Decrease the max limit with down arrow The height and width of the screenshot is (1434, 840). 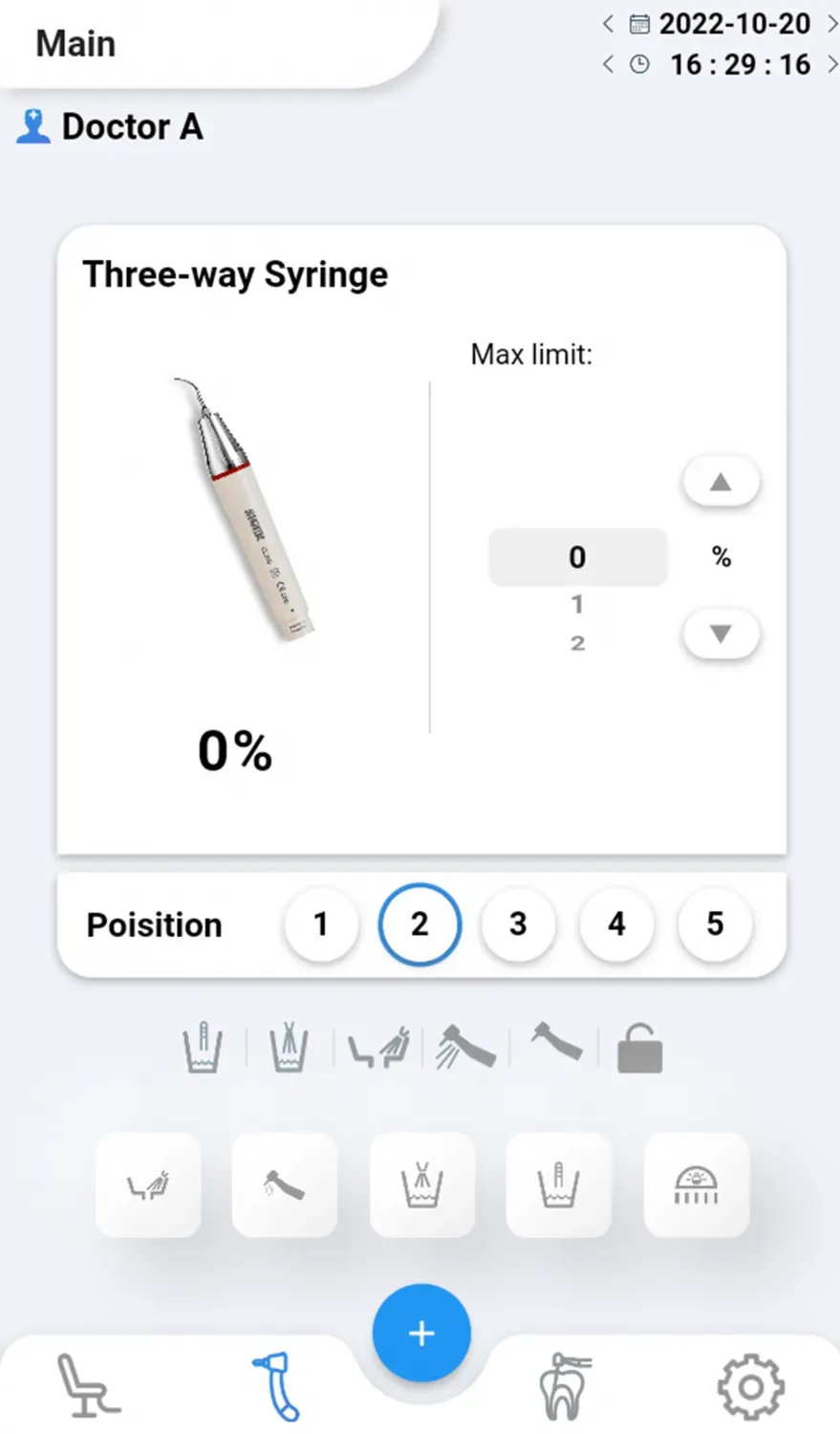721,634
